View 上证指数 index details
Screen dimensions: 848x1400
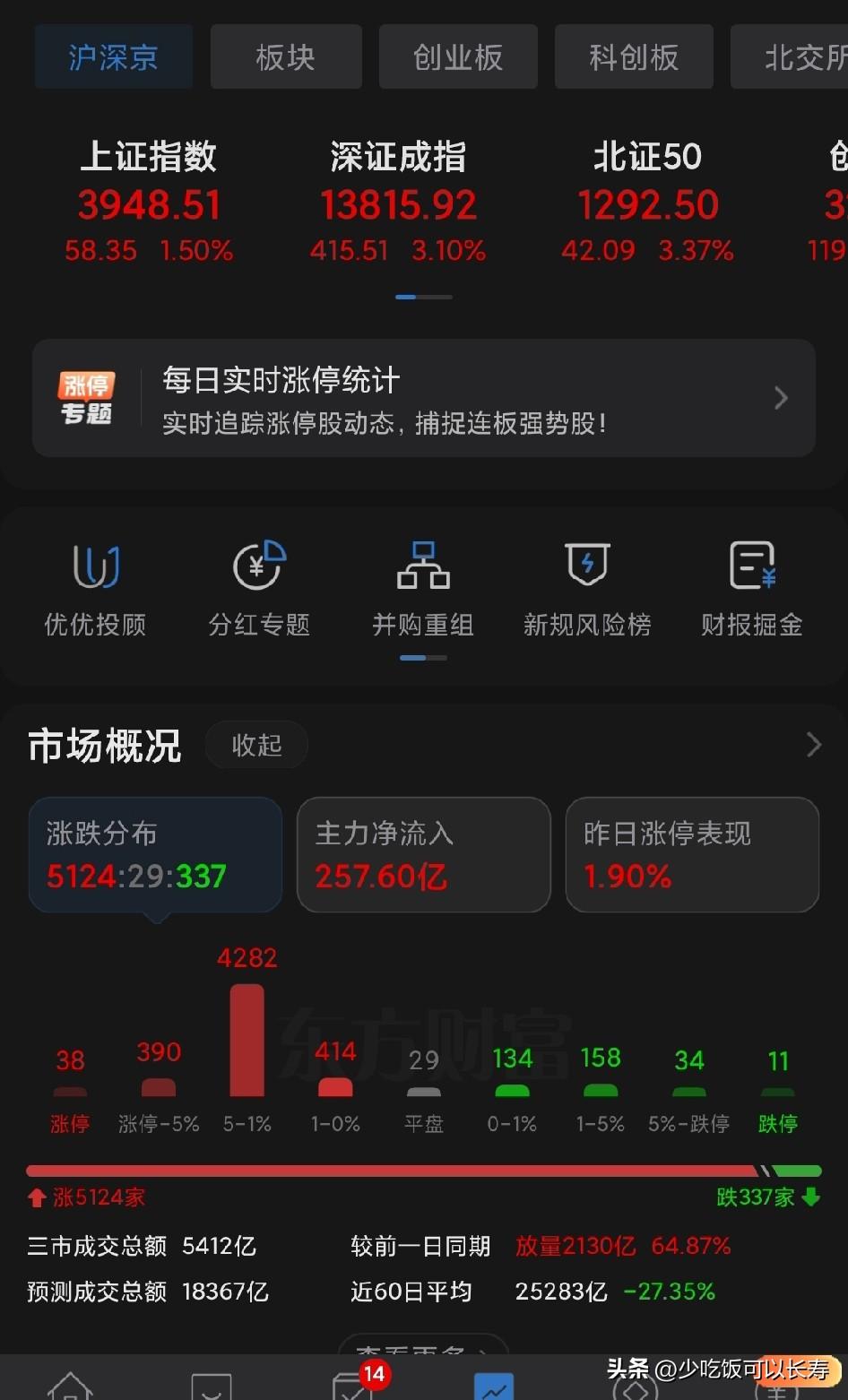[x=148, y=197]
